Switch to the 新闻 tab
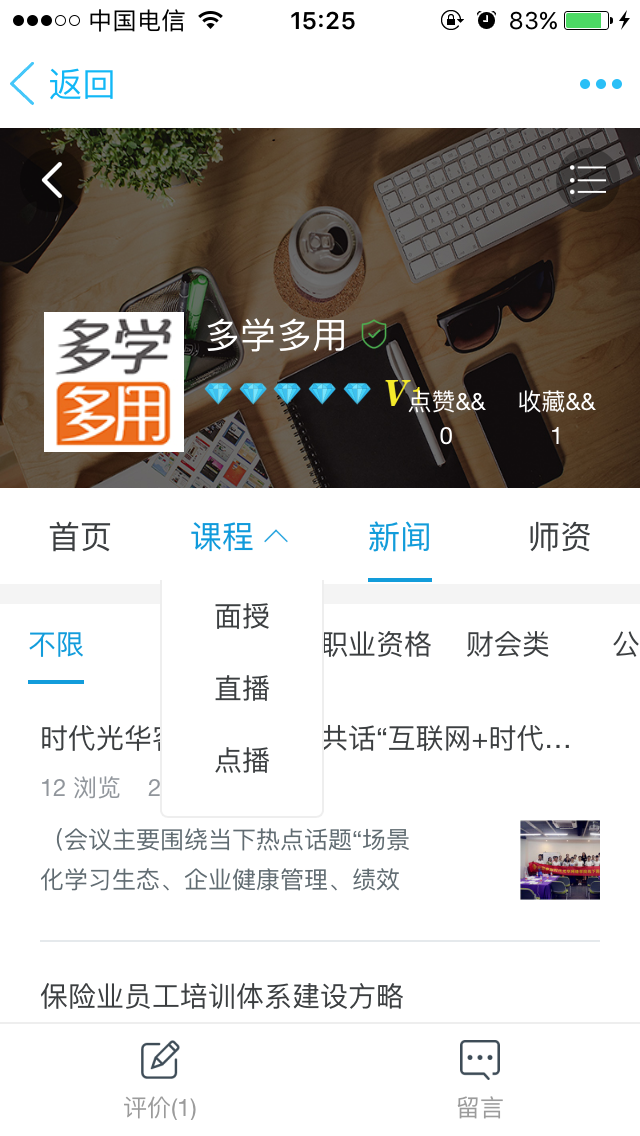Image resolution: width=640 pixels, height=1136 pixels. (399, 537)
